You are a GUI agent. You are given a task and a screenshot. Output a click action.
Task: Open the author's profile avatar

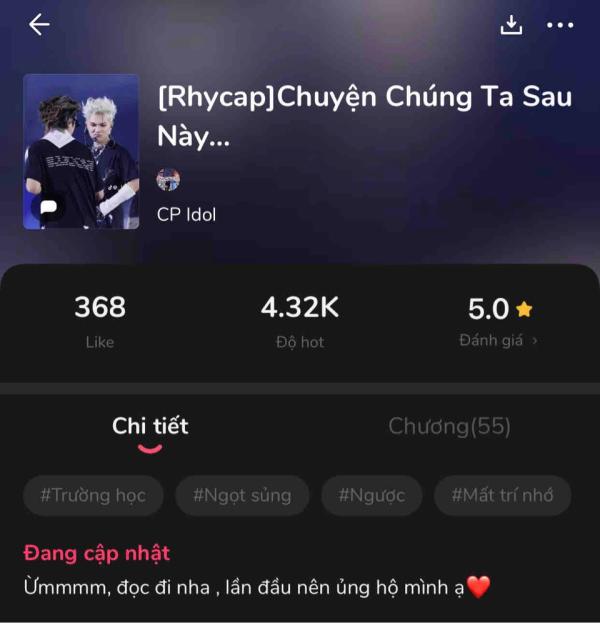(x=168, y=180)
